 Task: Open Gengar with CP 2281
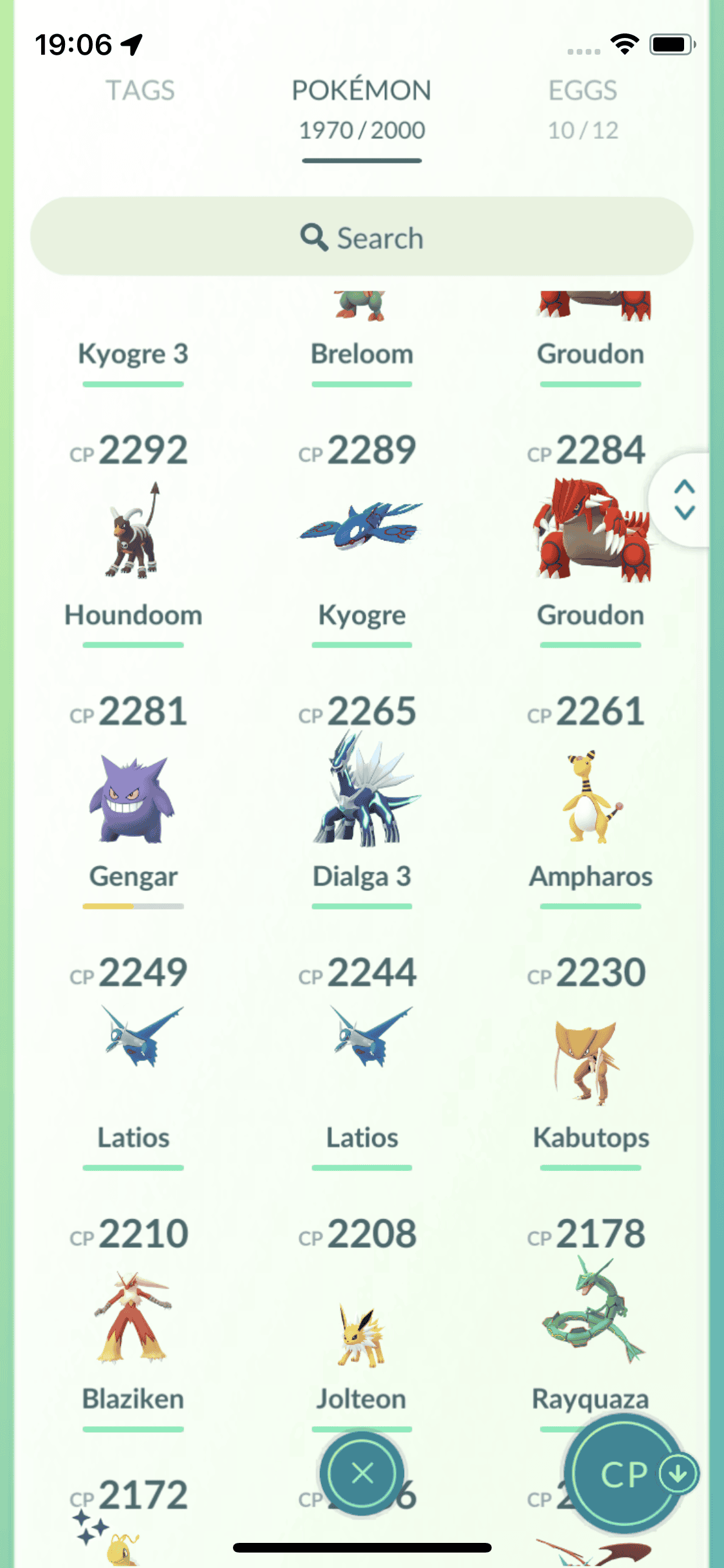133,798
